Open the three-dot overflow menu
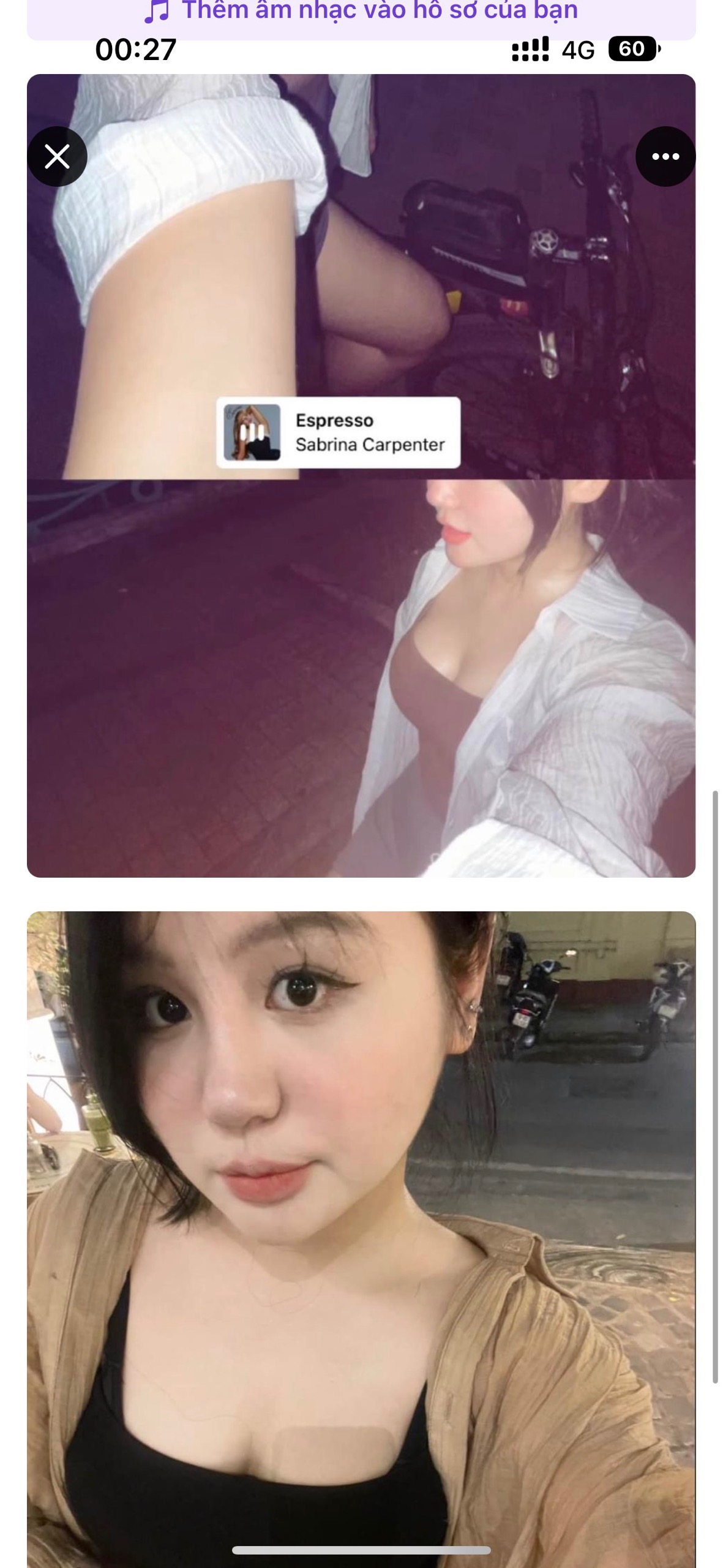Viewport: 723px width, 1568px height. click(x=665, y=157)
